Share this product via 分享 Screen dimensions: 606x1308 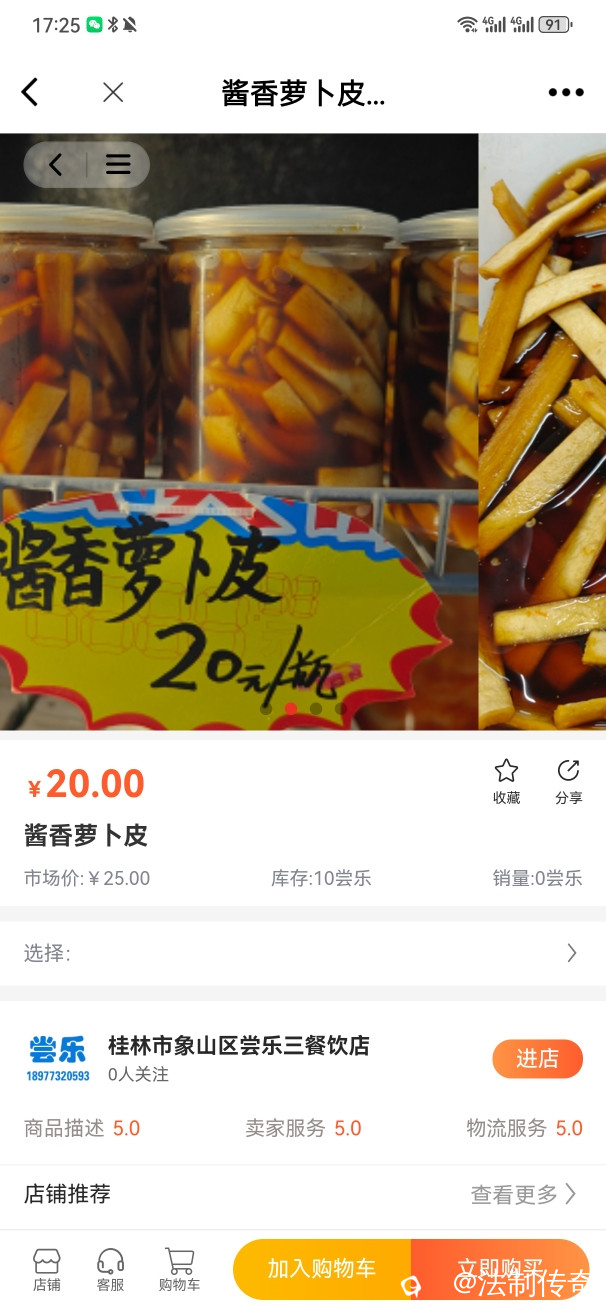click(x=568, y=781)
